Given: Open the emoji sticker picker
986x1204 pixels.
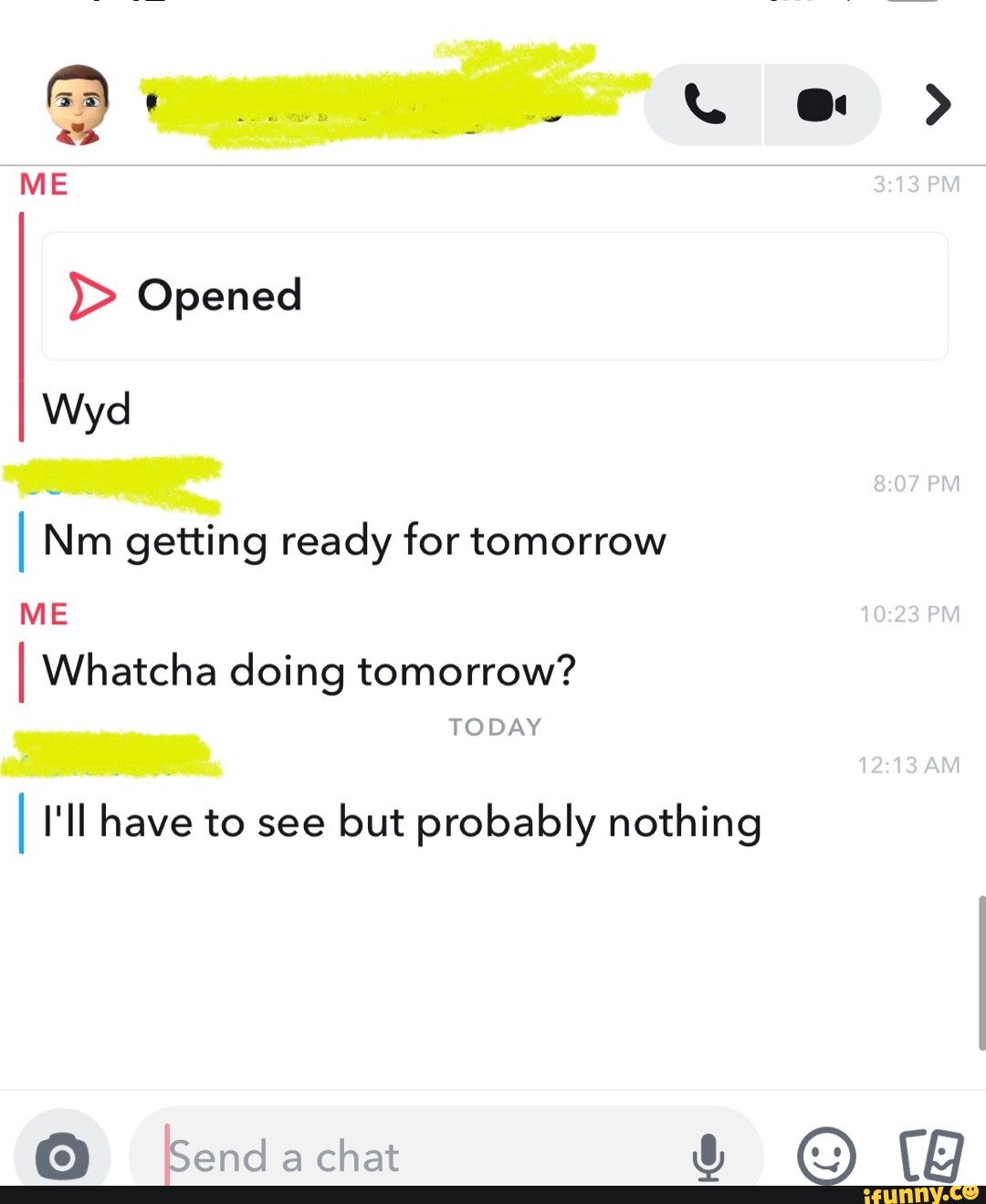Looking at the screenshot, I should coord(826,1156).
